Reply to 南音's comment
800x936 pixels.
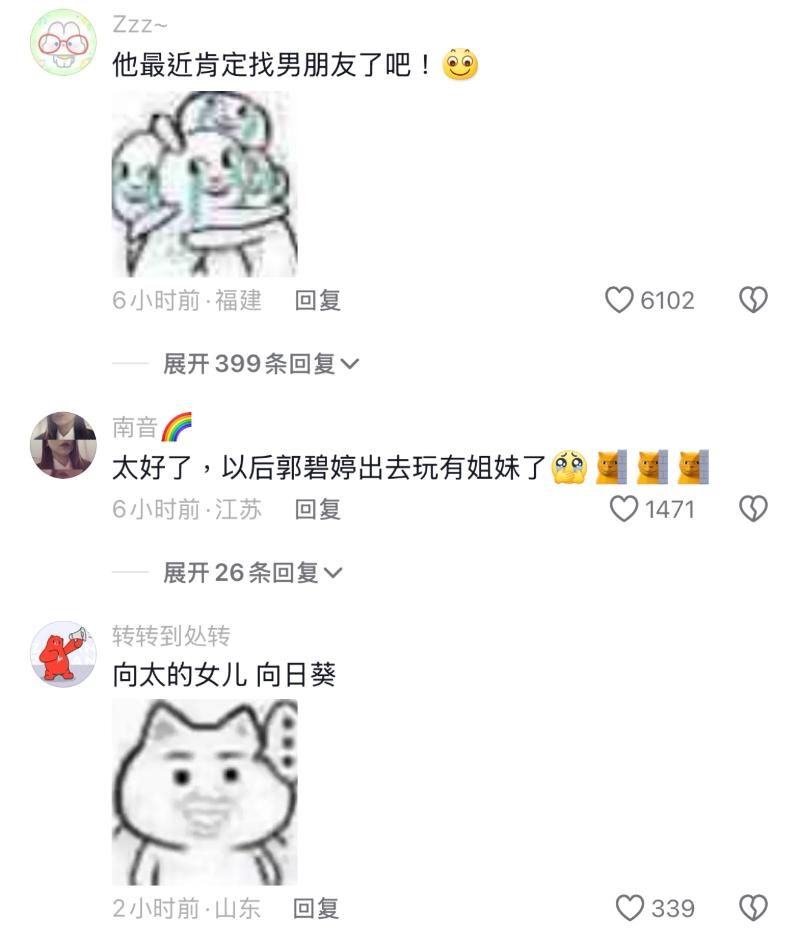coord(318,509)
